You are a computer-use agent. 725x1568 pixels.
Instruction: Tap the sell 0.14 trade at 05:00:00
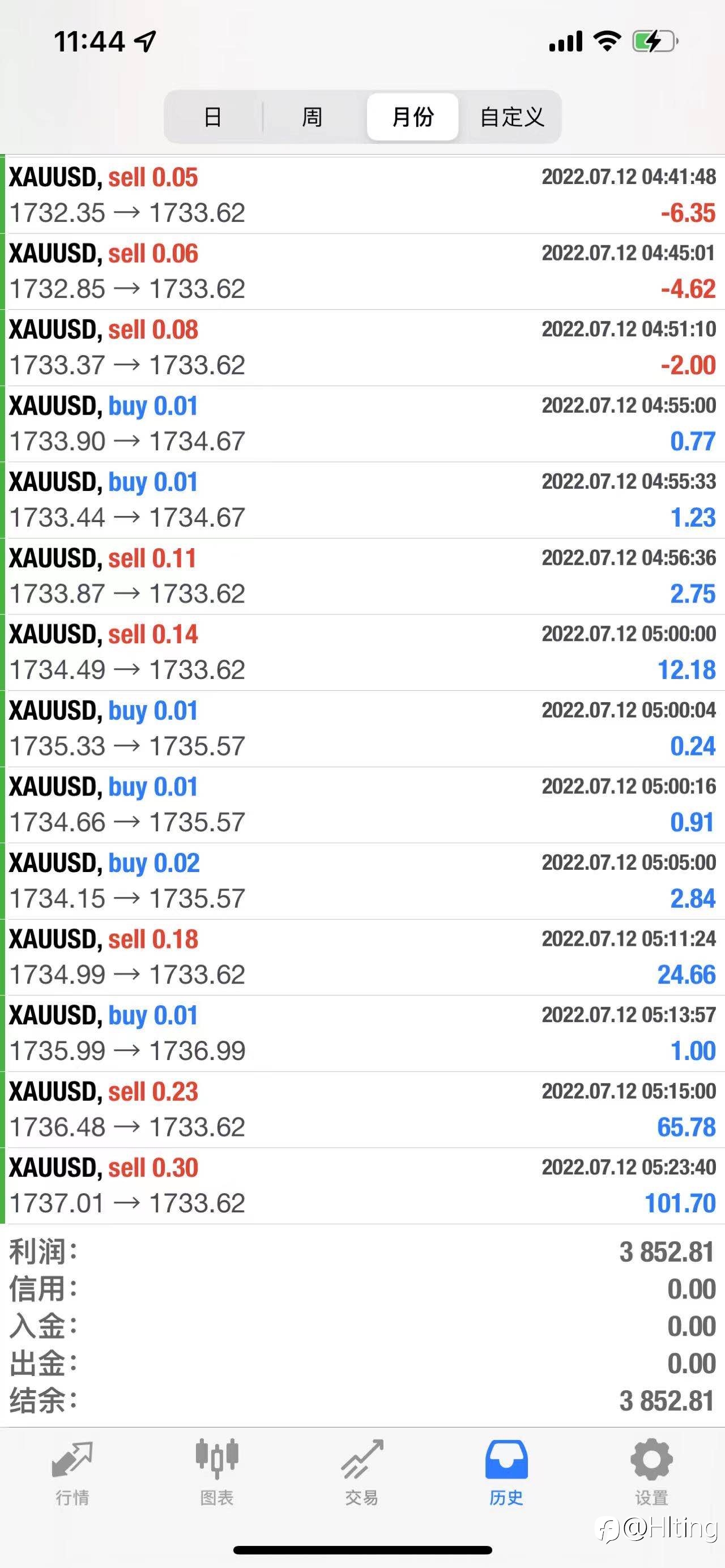pos(364,652)
